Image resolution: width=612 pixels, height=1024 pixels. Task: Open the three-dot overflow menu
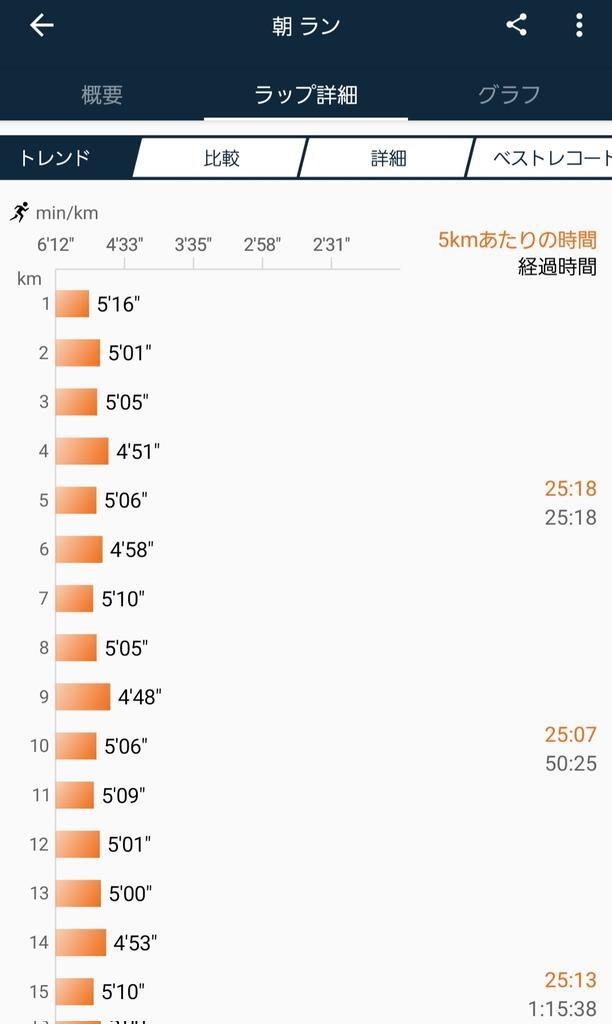tap(579, 25)
